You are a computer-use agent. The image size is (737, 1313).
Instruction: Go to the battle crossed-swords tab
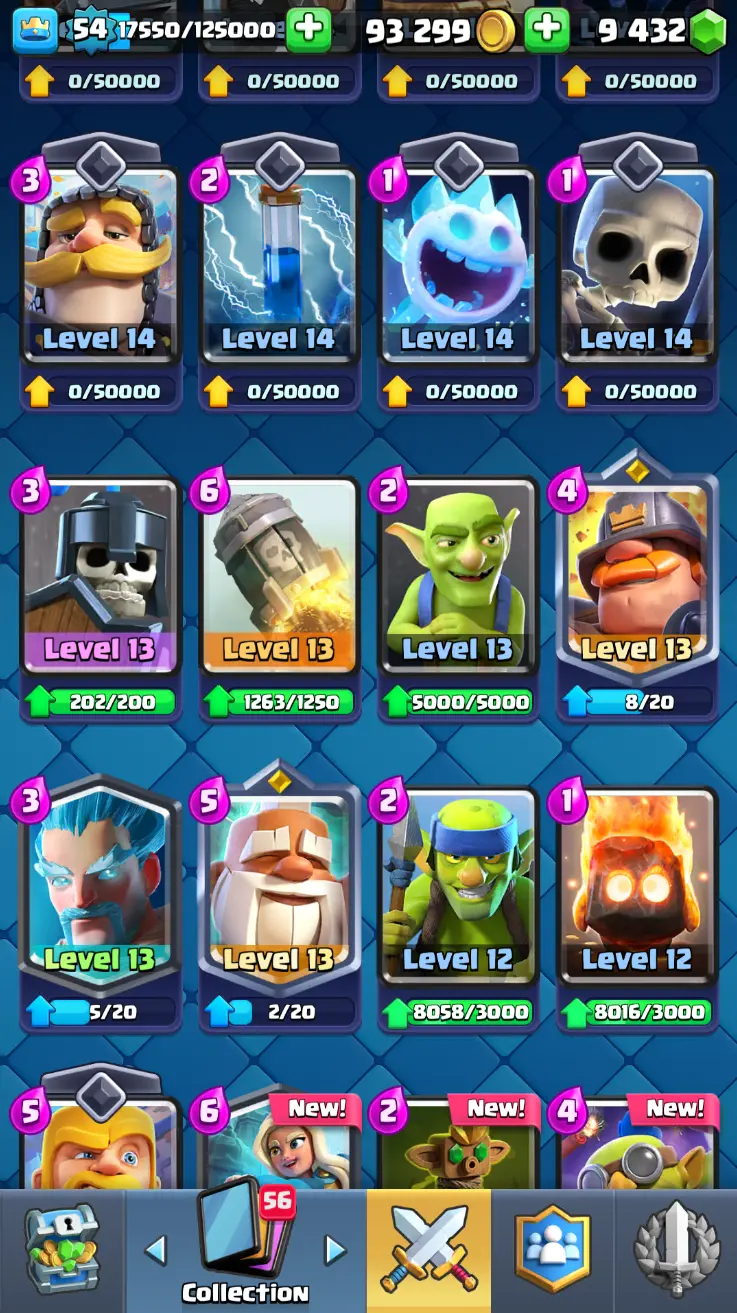428,1250
